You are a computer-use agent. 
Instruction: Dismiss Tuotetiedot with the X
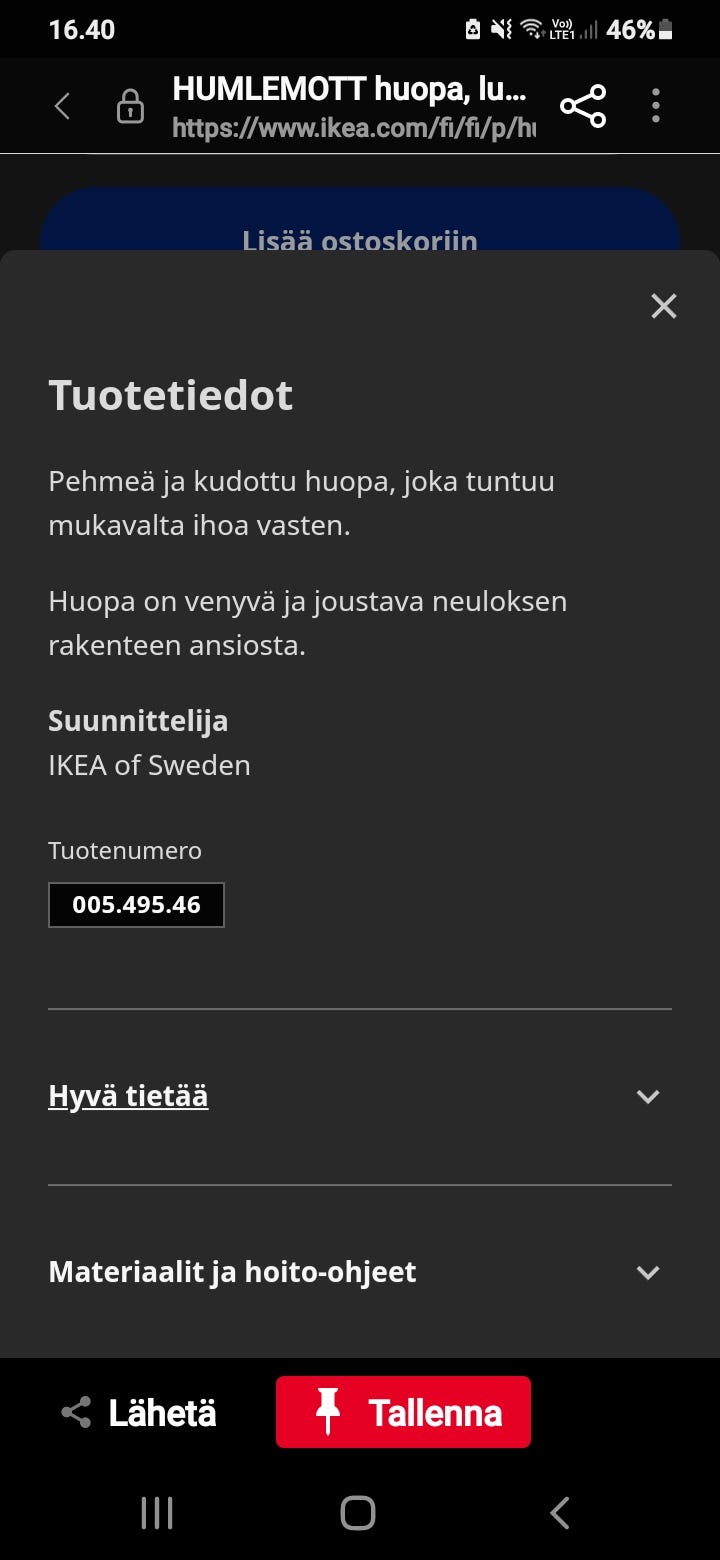(664, 306)
